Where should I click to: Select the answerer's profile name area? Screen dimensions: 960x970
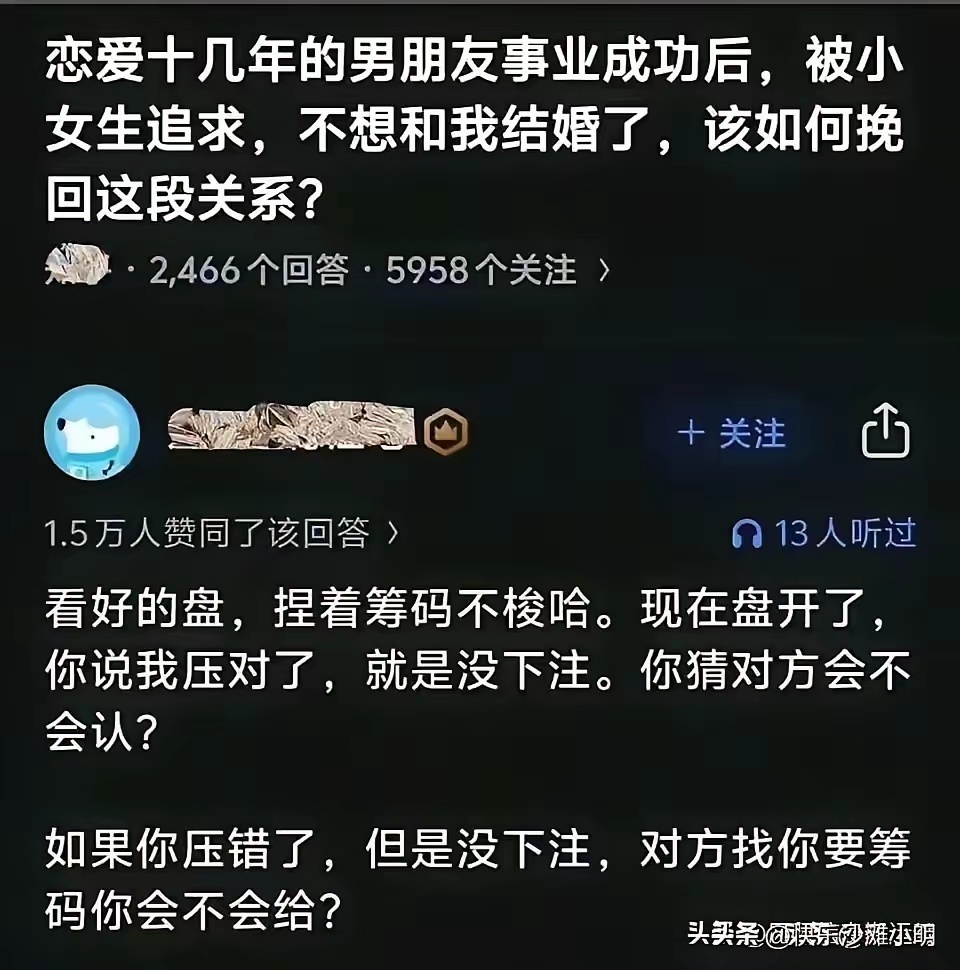point(295,428)
